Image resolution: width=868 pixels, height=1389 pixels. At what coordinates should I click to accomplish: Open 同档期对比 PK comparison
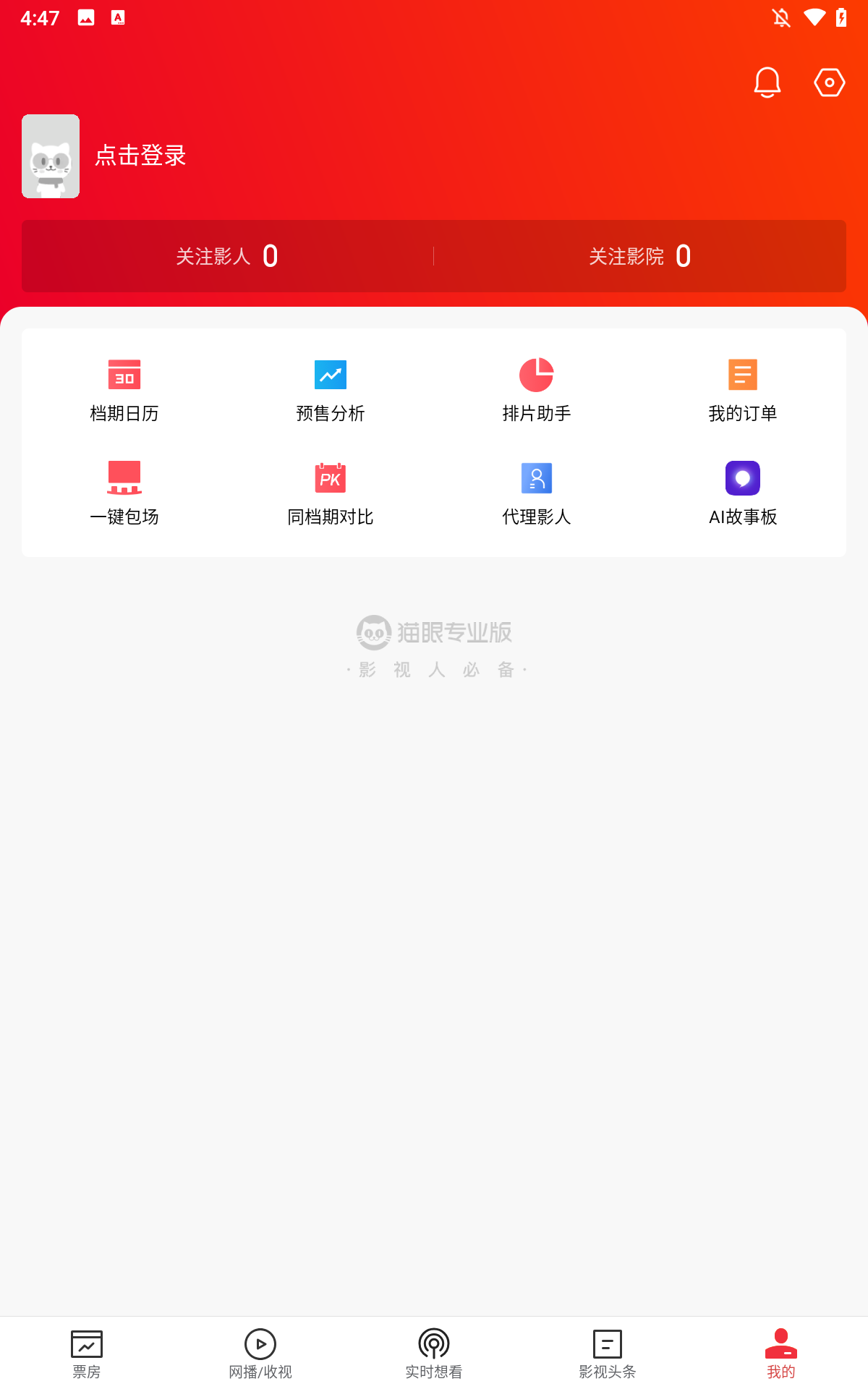point(331,494)
